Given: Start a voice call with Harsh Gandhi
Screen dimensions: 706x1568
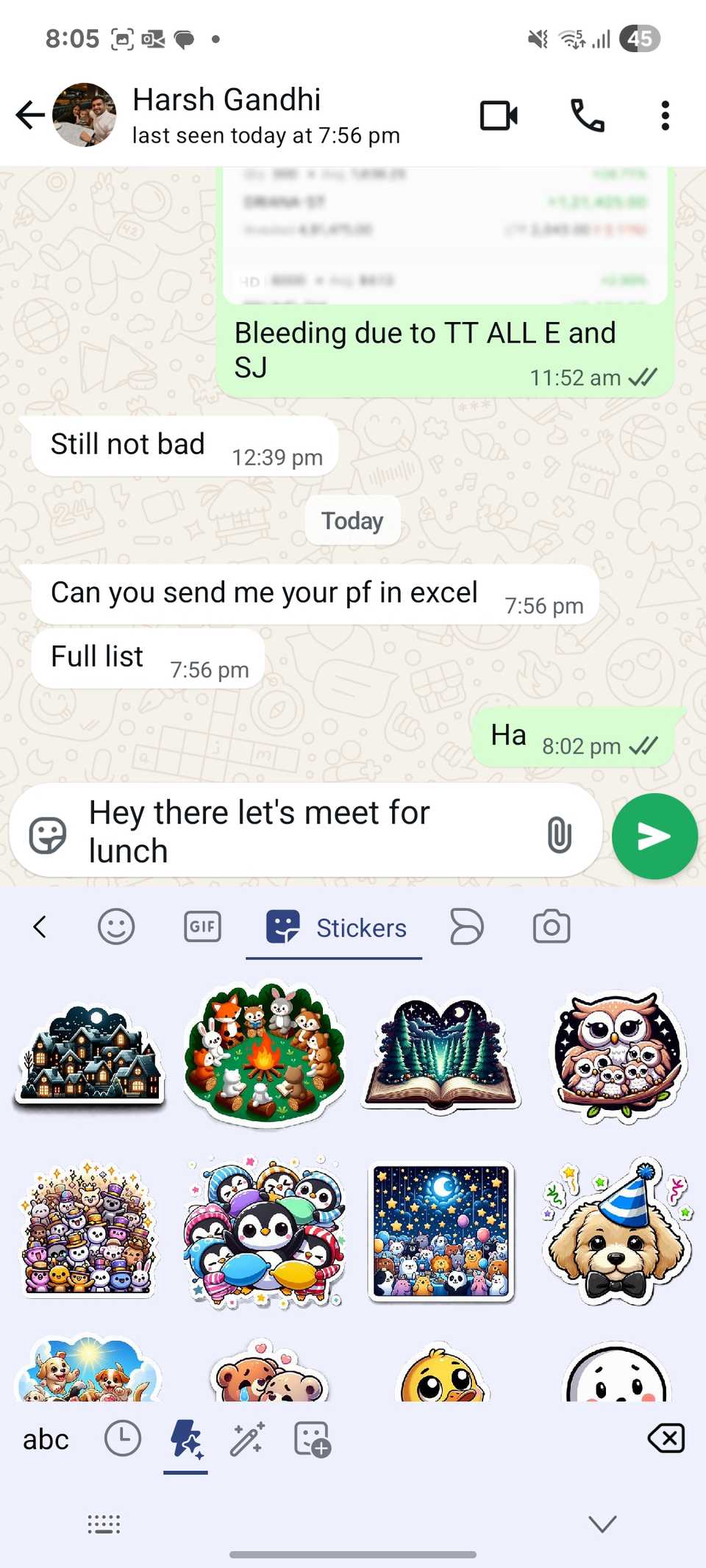Looking at the screenshot, I should (x=587, y=115).
